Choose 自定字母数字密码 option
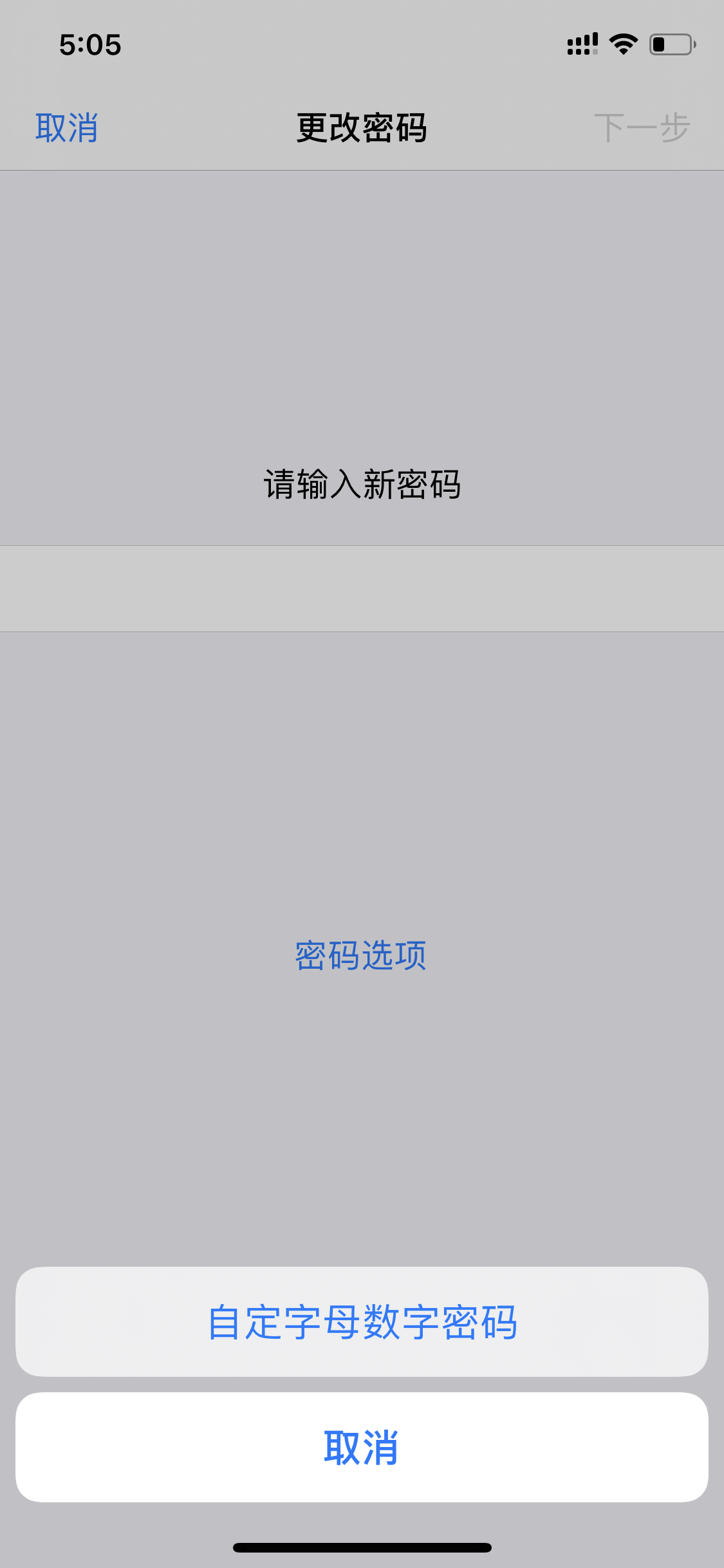Screen dimensions: 724x1568 (362, 1322)
